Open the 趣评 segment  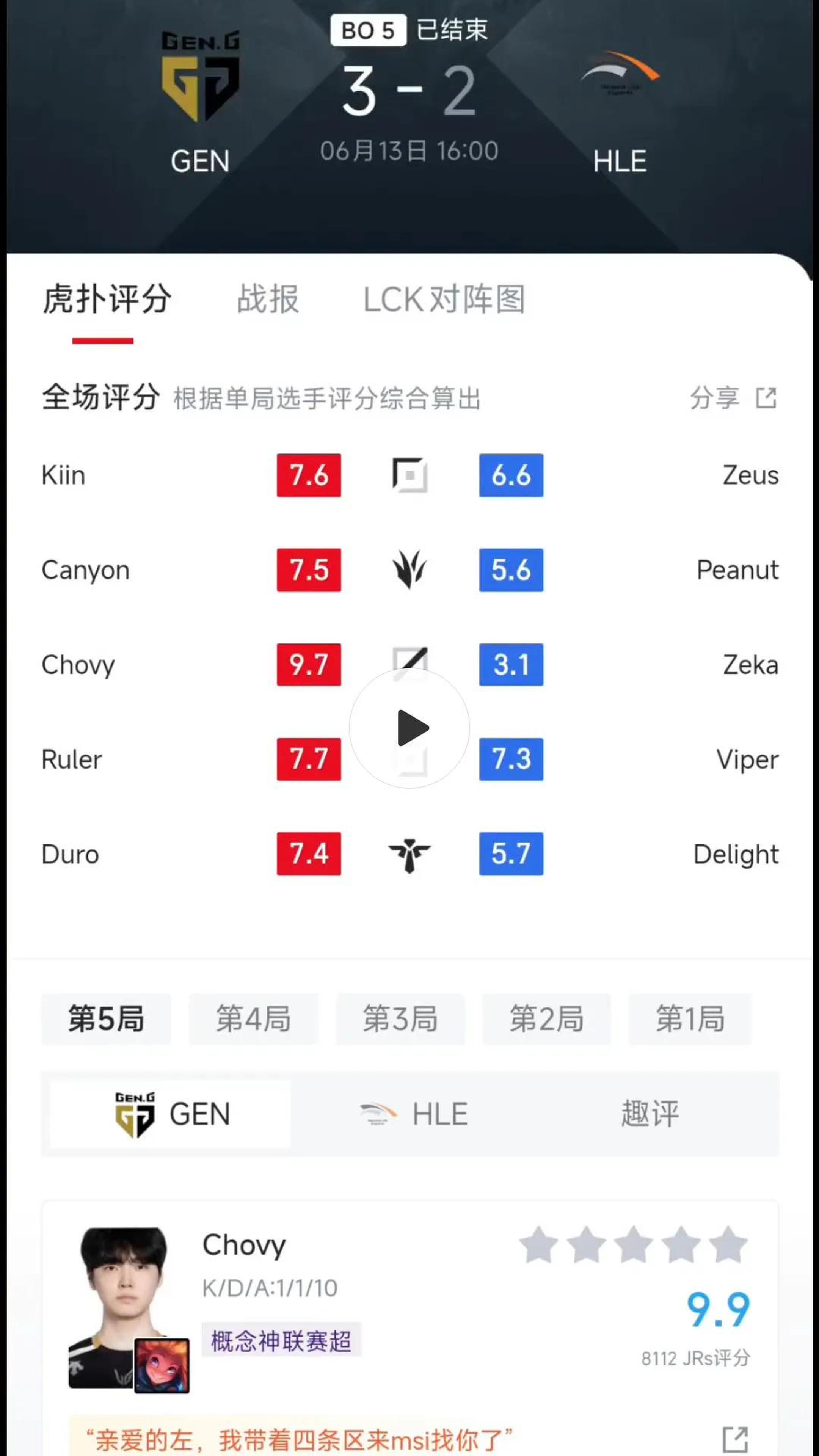(x=650, y=1114)
